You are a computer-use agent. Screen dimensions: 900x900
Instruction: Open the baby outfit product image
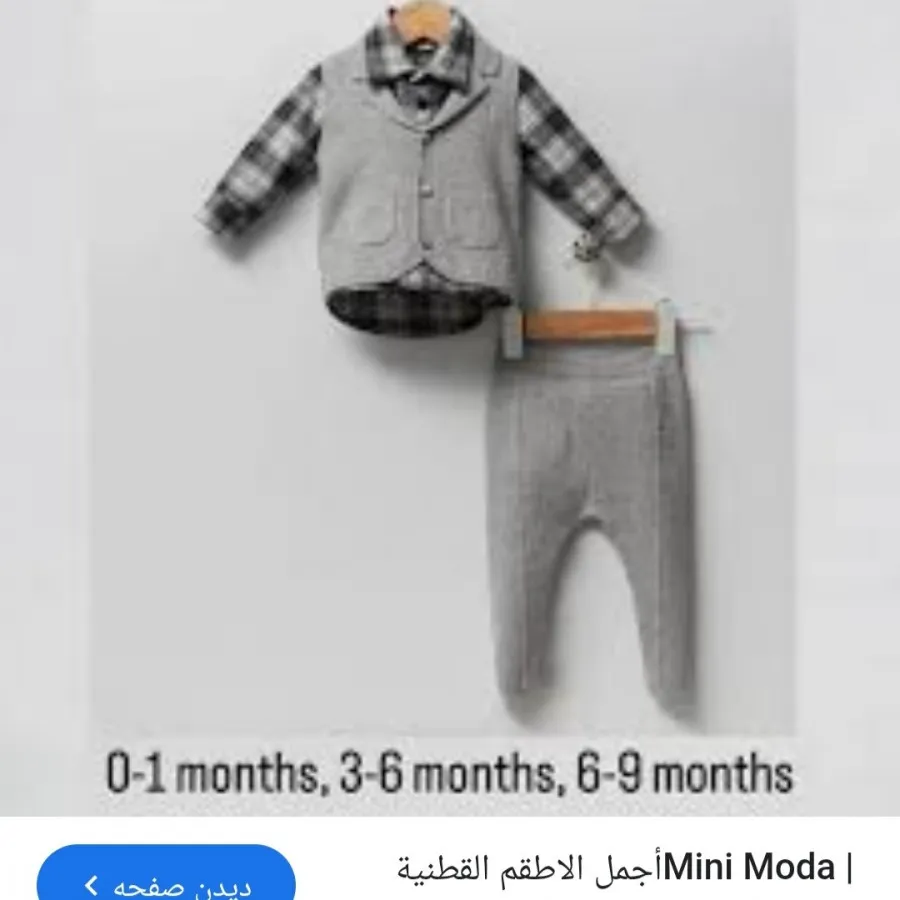point(449,400)
